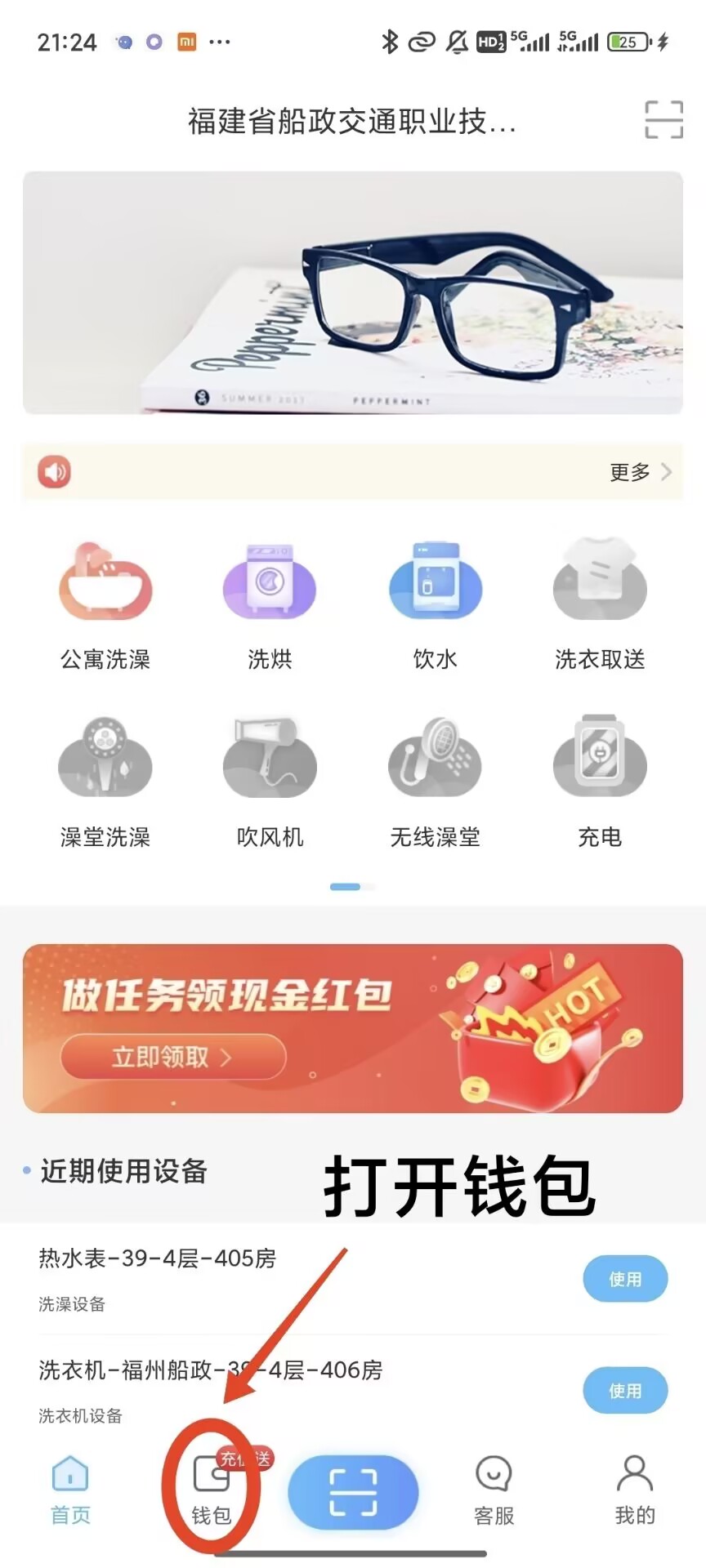
Task: Open 饮水 drinking water service
Action: [x=435, y=604]
